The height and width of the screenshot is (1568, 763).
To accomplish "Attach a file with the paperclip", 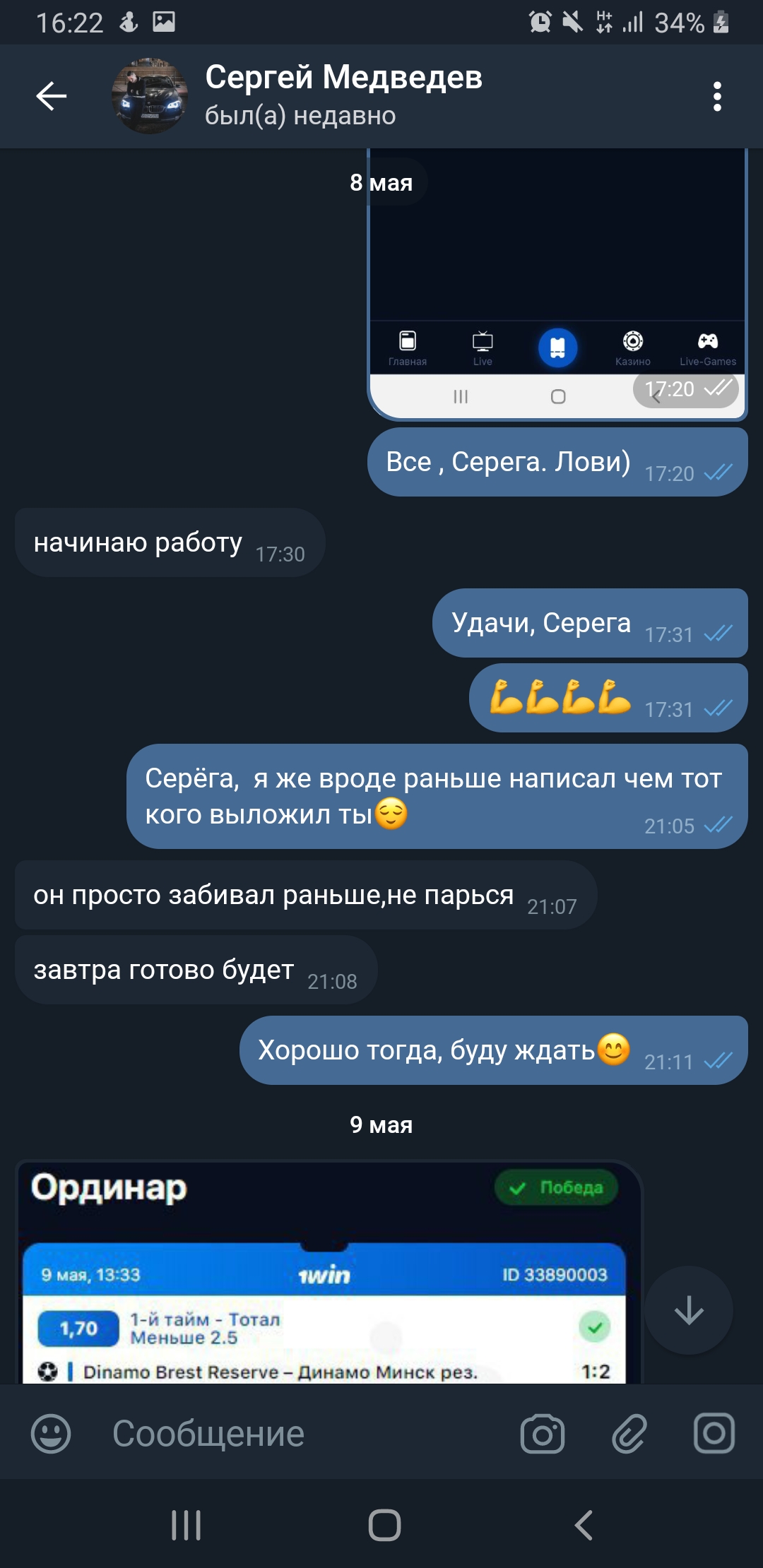I will pos(629,1433).
